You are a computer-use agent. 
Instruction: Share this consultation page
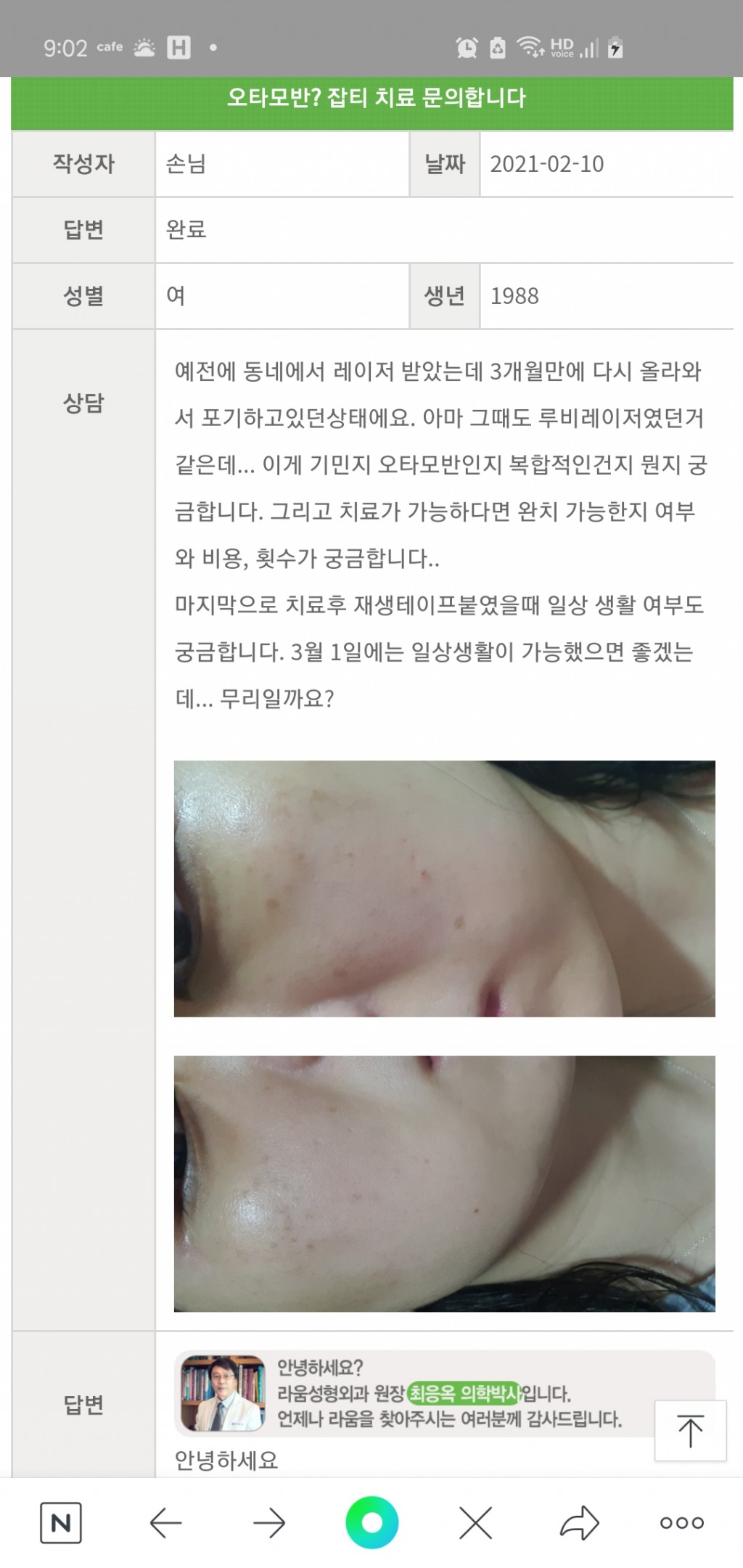tap(579, 1522)
